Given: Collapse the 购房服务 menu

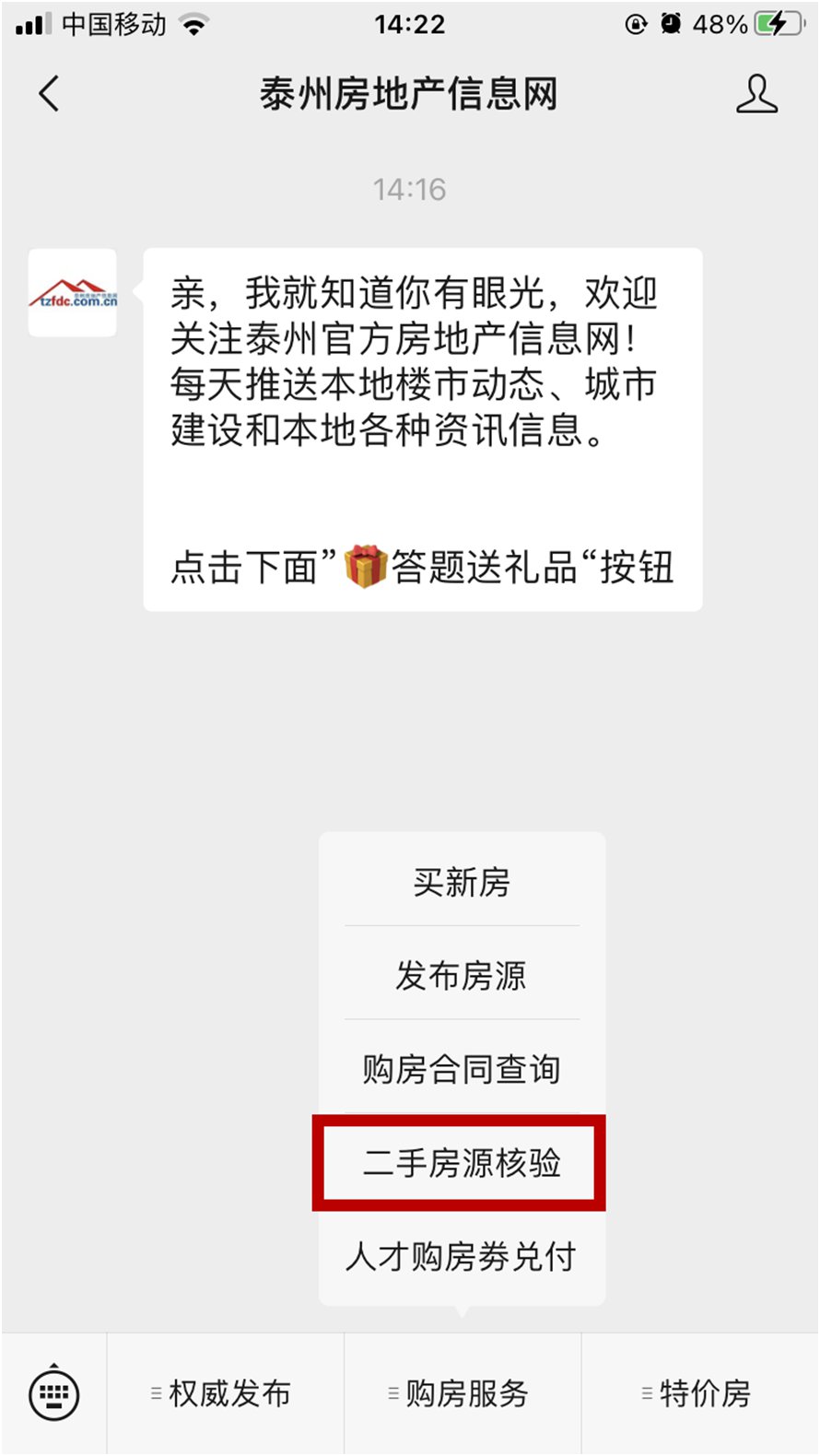Looking at the screenshot, I should coord(463,1393).
